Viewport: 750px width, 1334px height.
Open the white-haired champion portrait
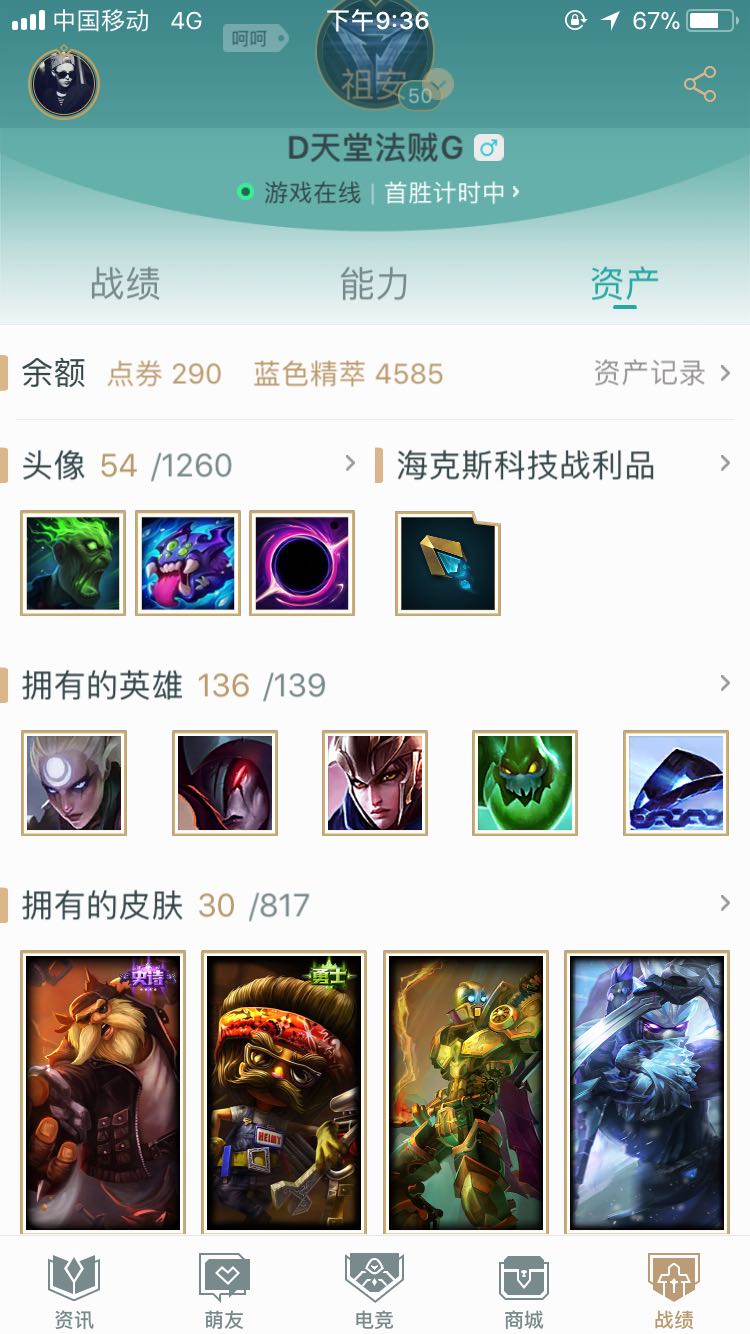[74, 783]
